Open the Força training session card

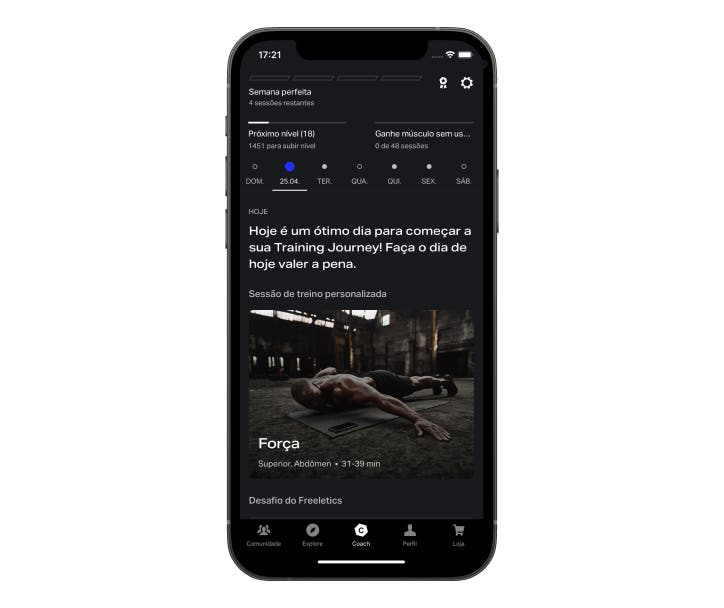pyautogui.click(x=361, y=394)
